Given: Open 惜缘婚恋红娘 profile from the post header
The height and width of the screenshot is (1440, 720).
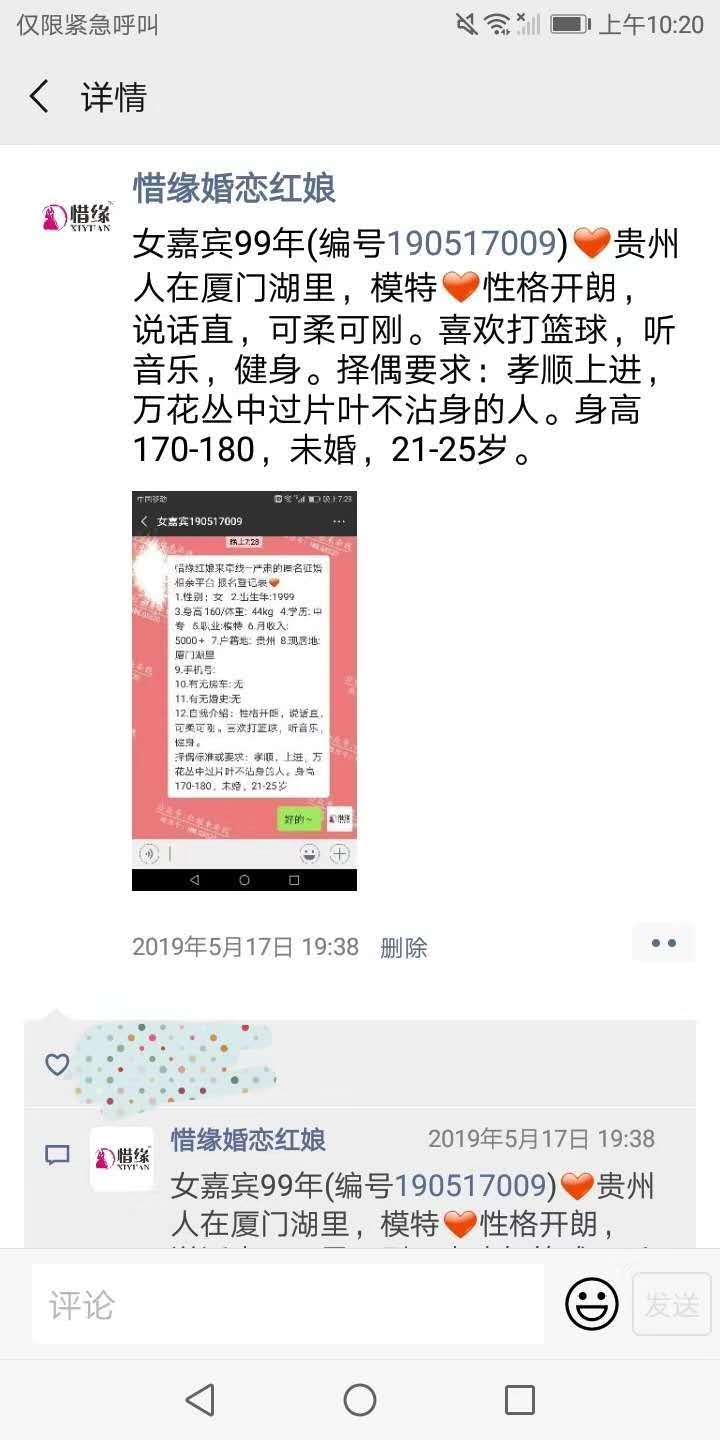Looking at the screenshot, I should tap(235, 188).
